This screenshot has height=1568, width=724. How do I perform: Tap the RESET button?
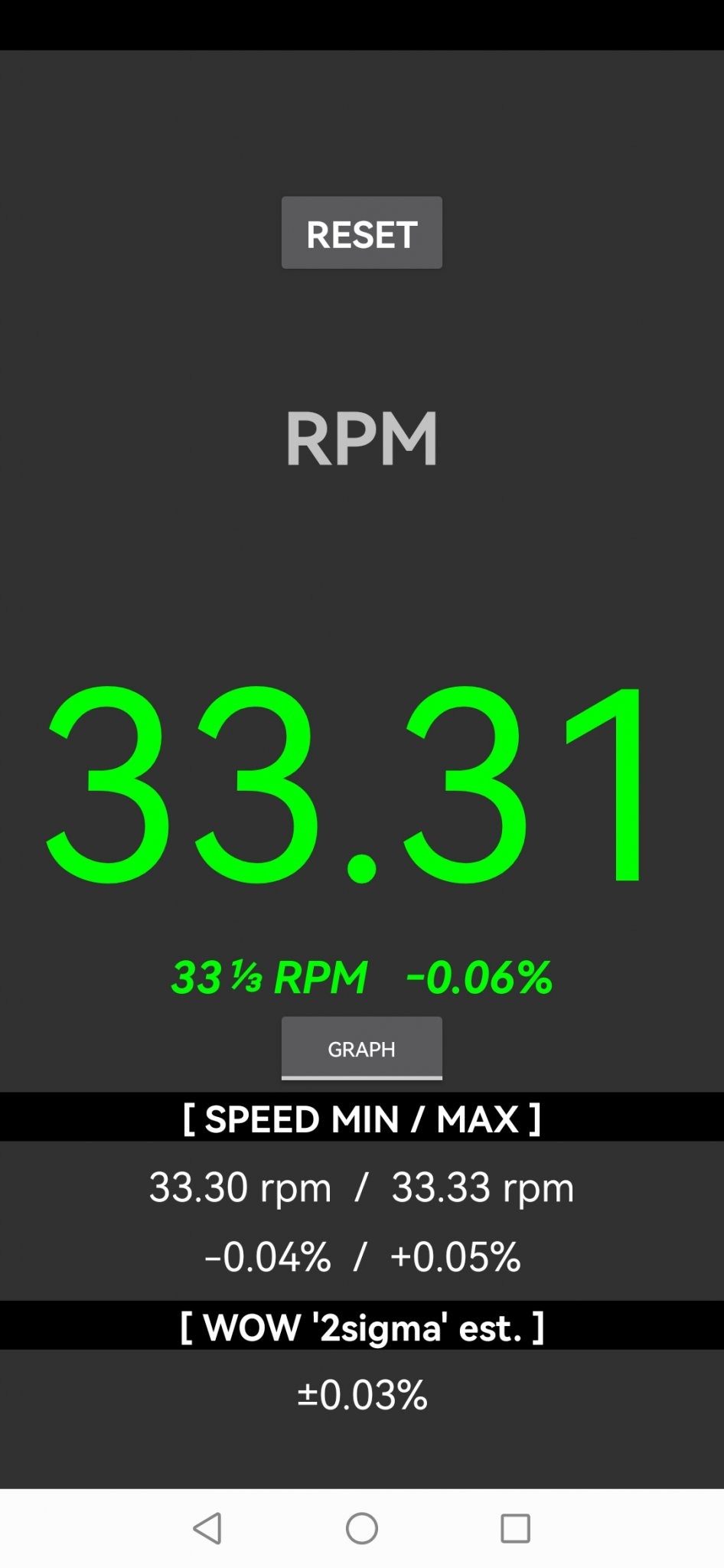point(361,233)
